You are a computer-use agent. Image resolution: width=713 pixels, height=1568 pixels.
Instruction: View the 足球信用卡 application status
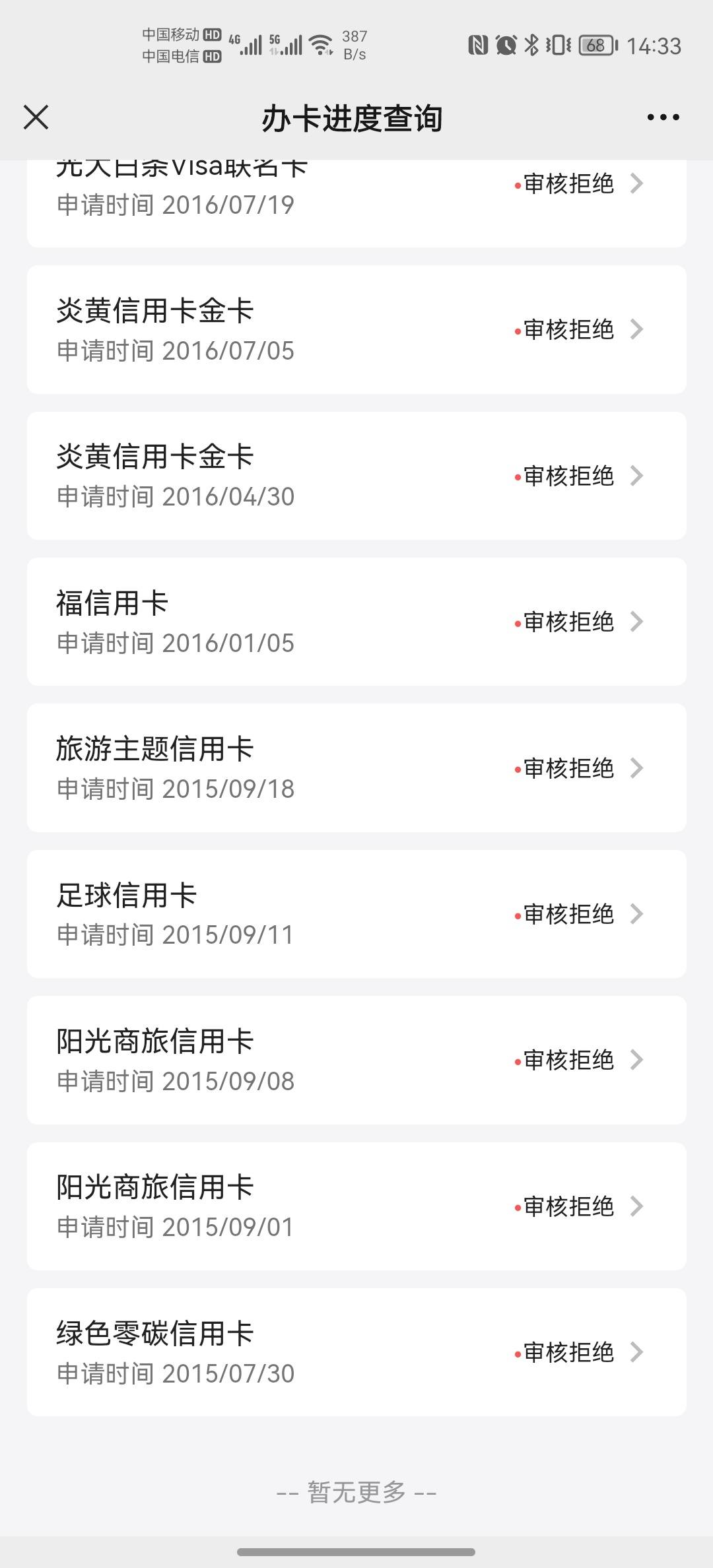[356, 914]
